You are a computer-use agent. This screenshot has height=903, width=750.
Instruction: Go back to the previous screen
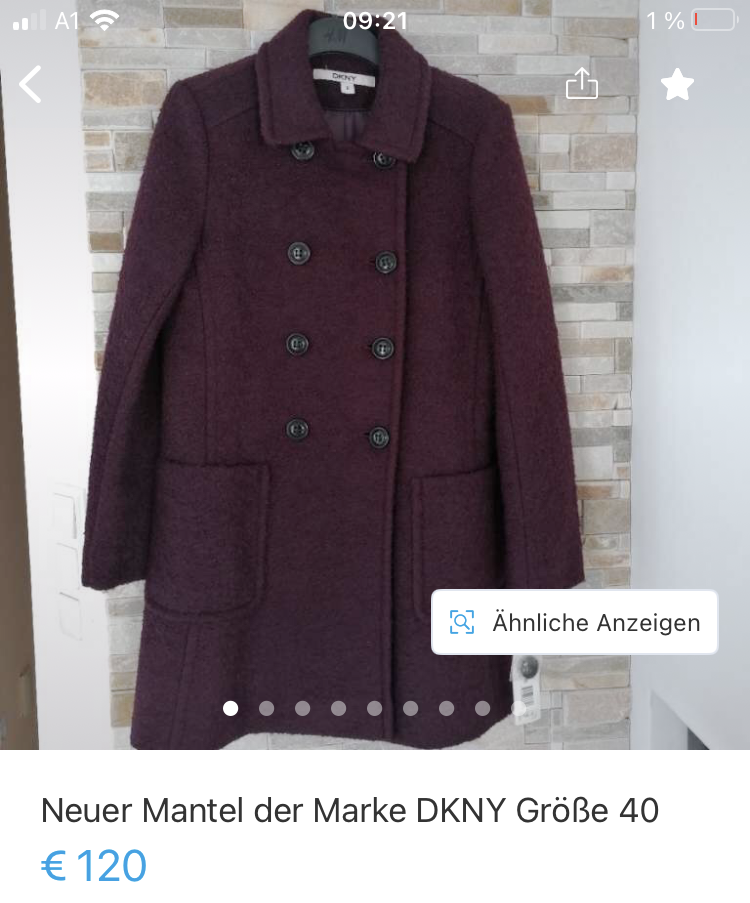(x=31, y=85)
